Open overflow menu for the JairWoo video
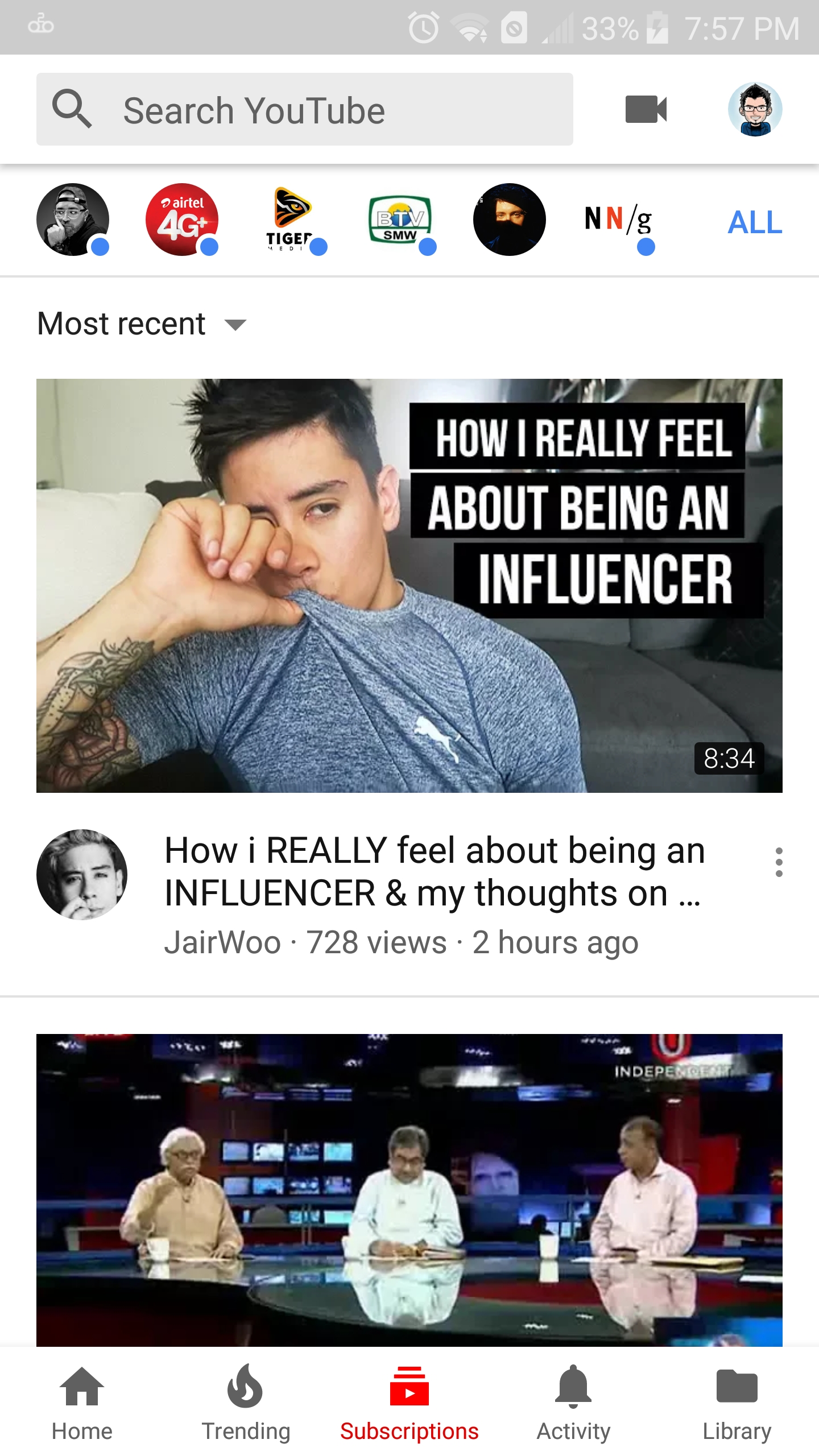This screenshot has width=819, height=1456. (x=779, y=862)
